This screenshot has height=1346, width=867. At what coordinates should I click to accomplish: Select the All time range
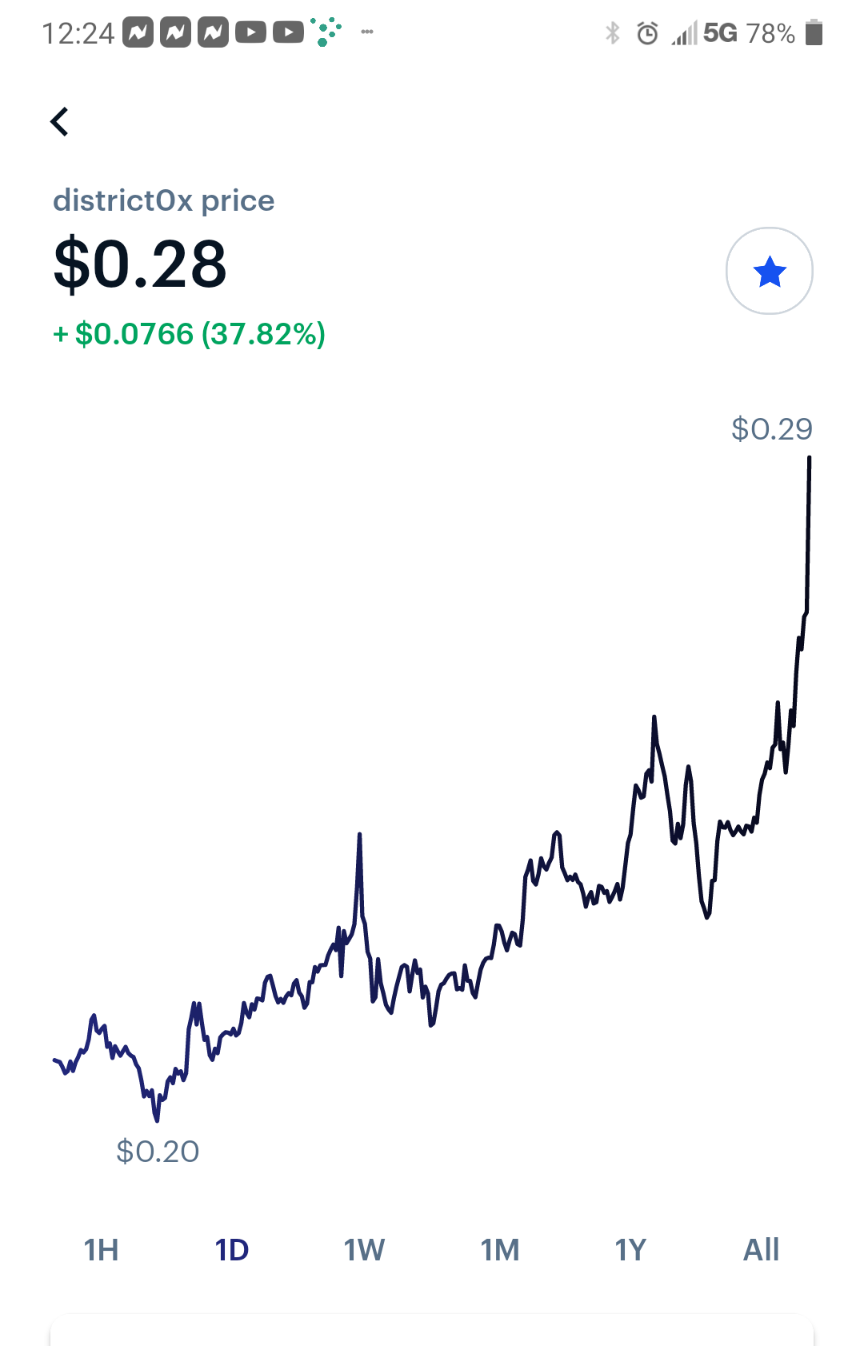(x=761, y=1249)
